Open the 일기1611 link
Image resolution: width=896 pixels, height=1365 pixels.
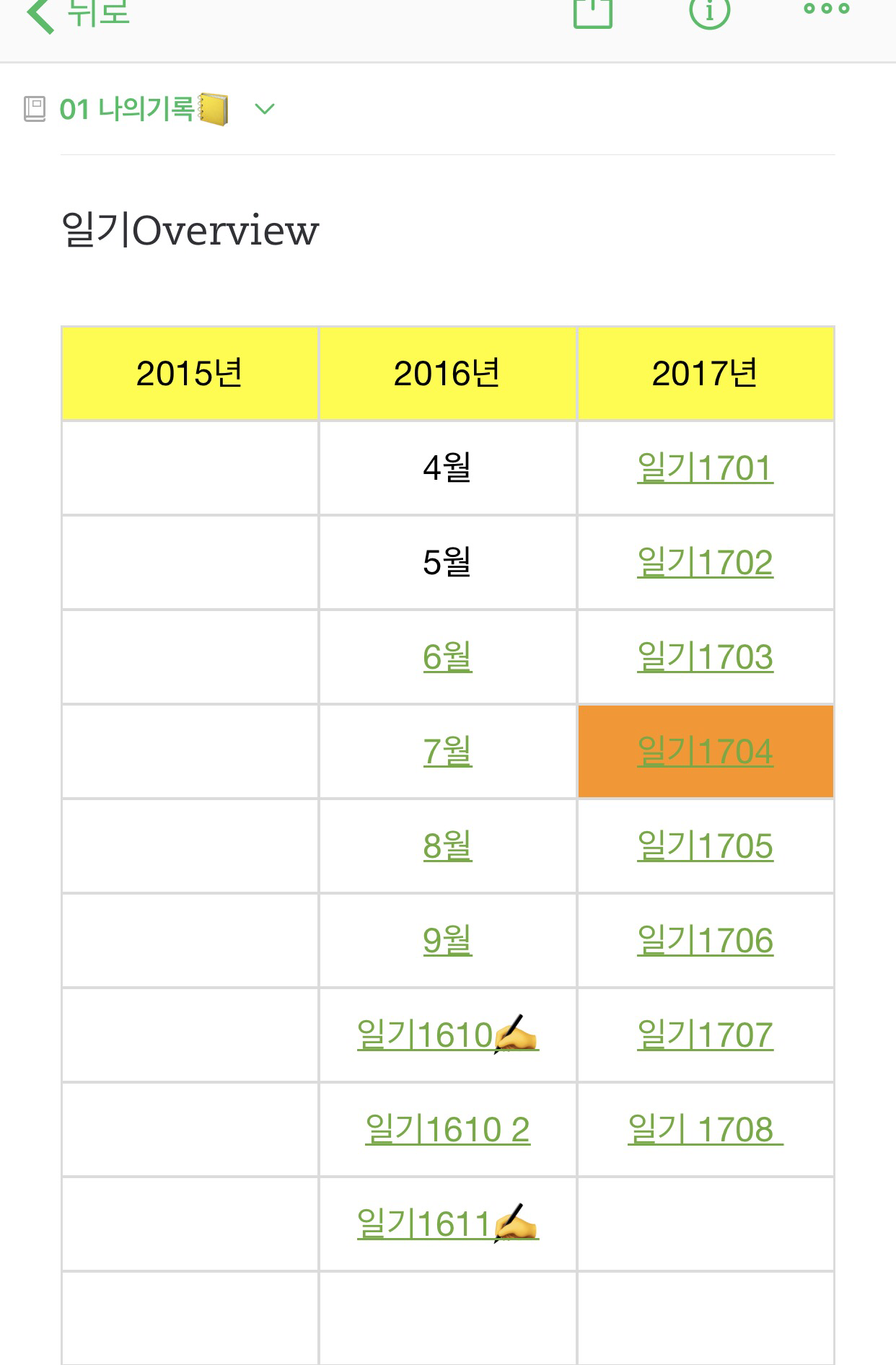tap(447, 1224)
